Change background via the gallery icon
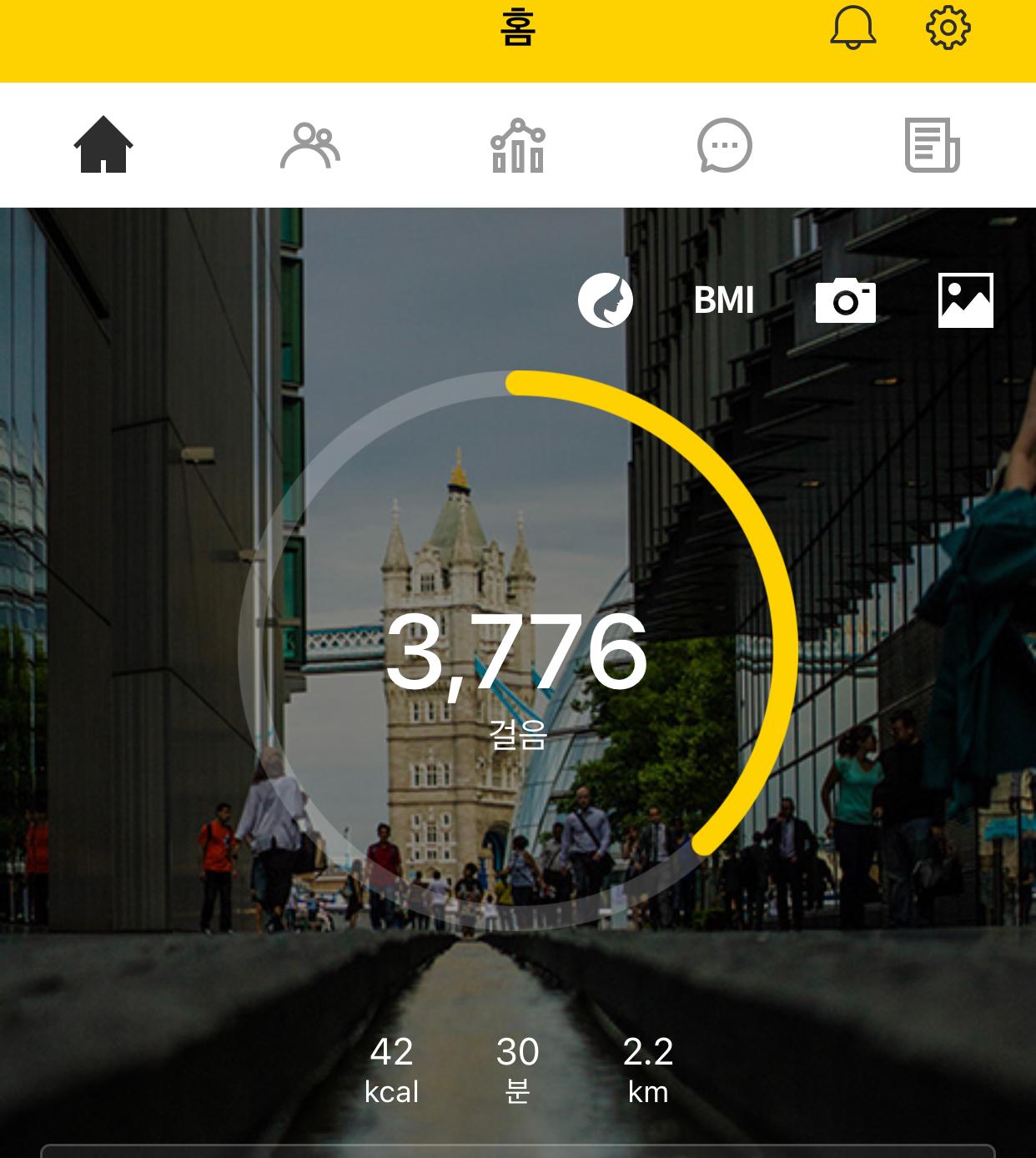This screenshot has height=1158, width=1036. [965, 300]
